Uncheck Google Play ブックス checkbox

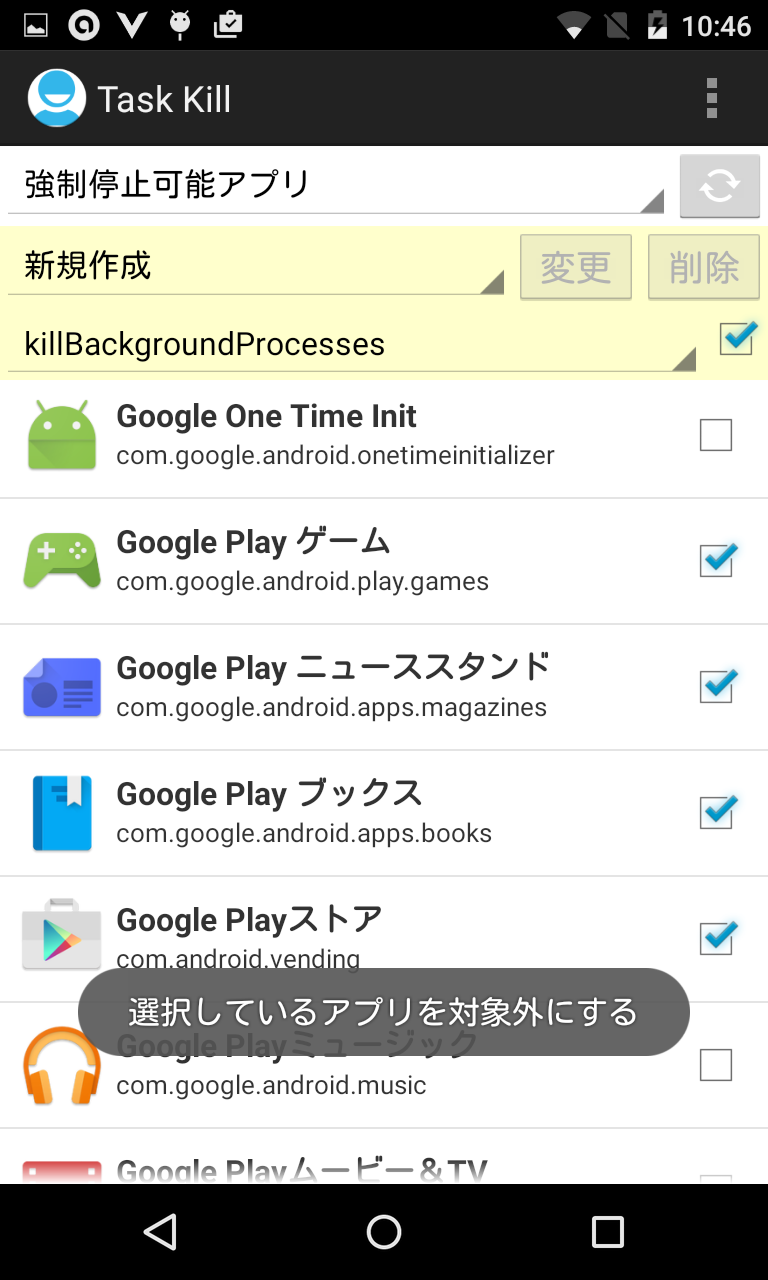pyautogui.click(x=718, y=812)
